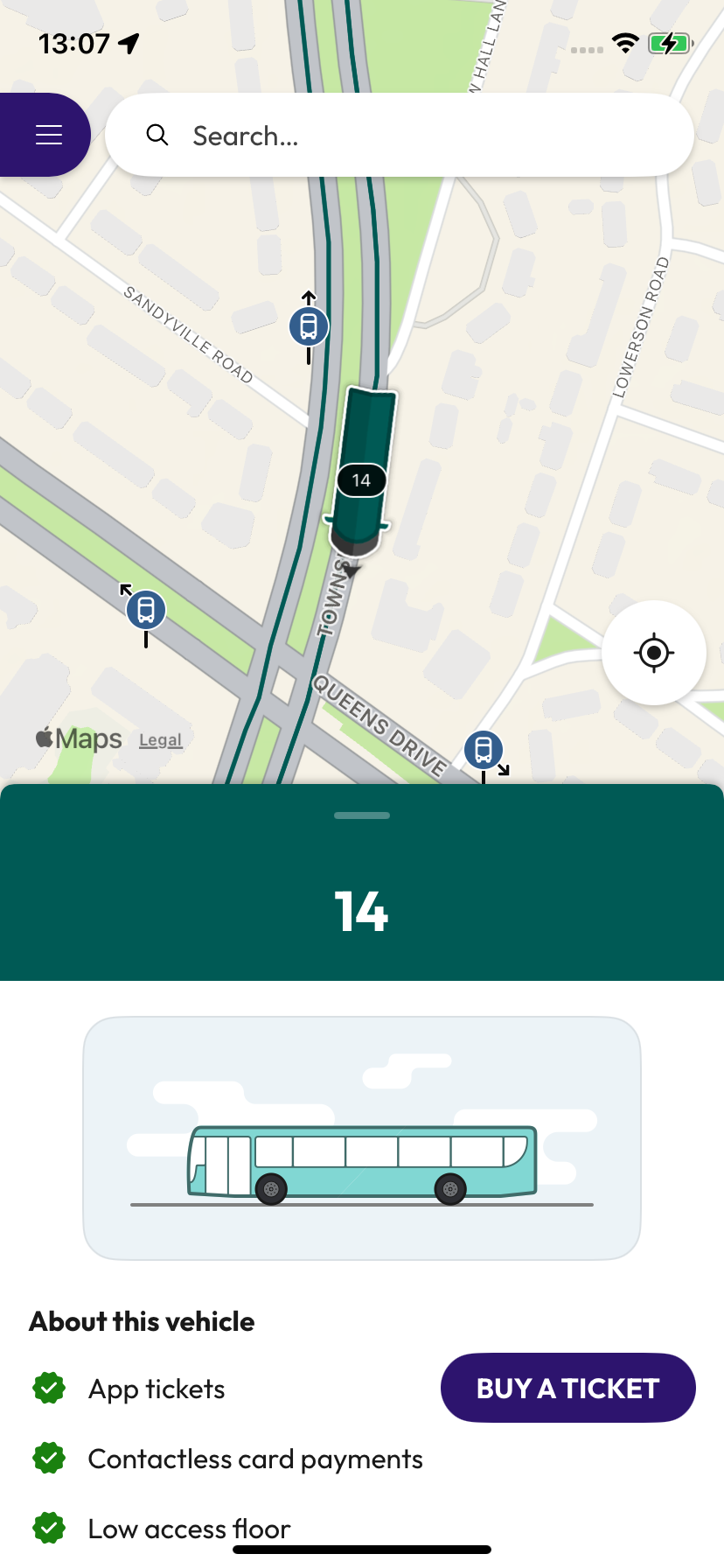724x1568 pixels.
Task: Tap the Search field
Action: (x=399, y=136)
